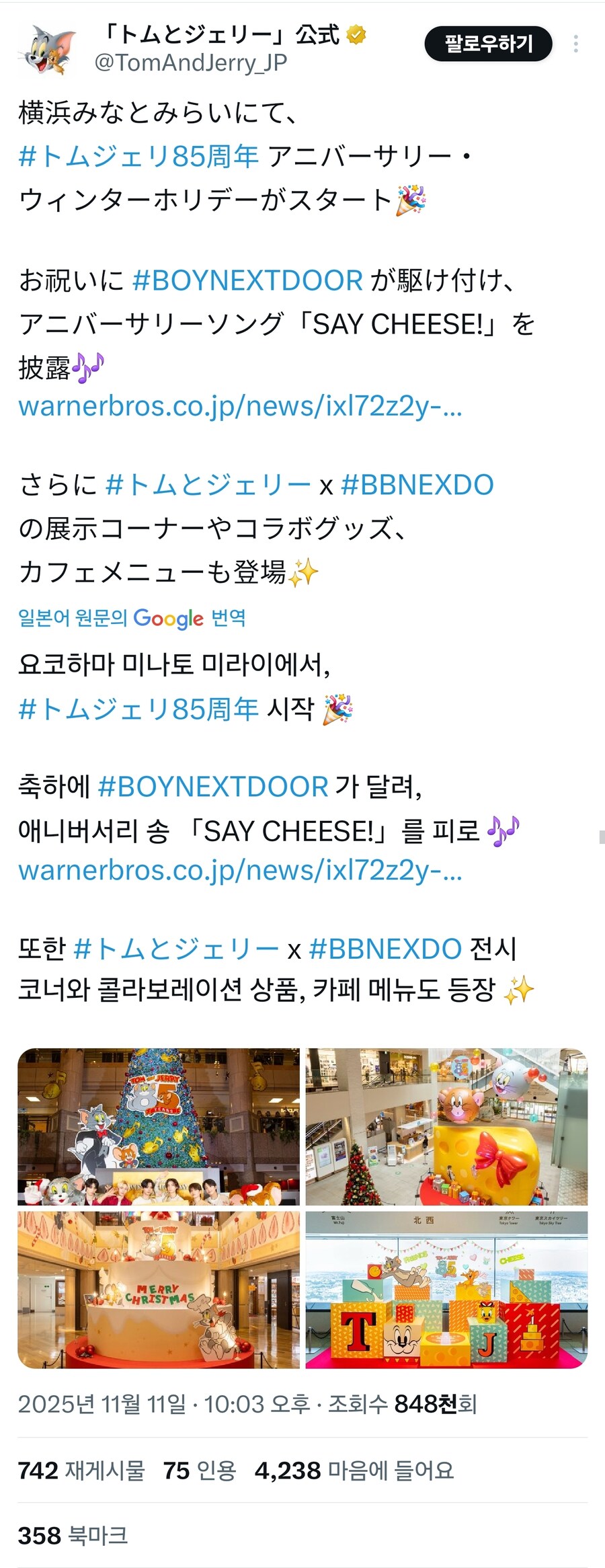Open the Tom and Jerry profile avatar
The width and height of the screenshot is (605, 1568).
coord(48,49)
